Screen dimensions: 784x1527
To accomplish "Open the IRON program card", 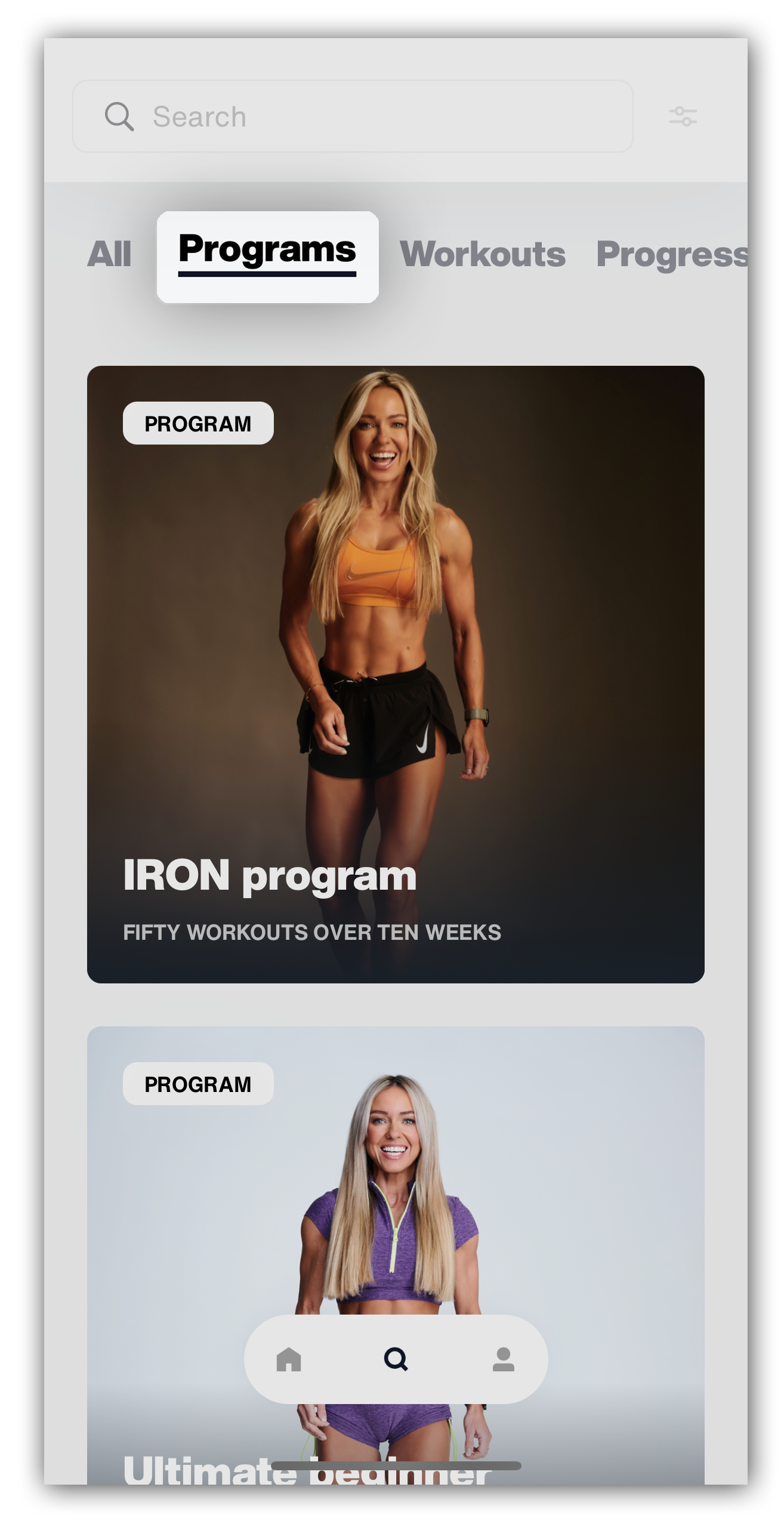I will 396,674.
